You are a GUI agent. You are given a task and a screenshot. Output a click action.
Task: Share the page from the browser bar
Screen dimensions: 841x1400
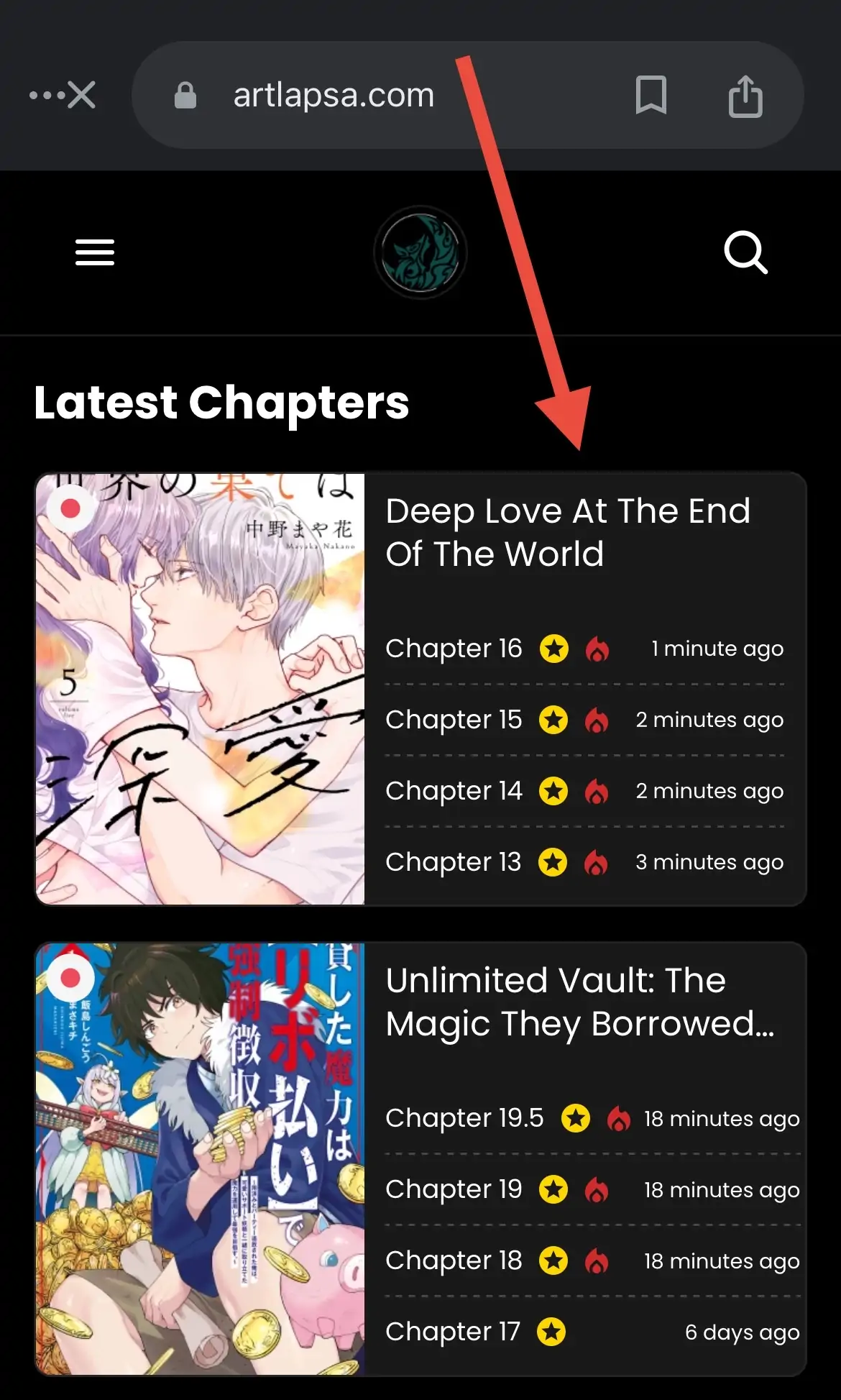pyautogui.click(x=745, y=96)
